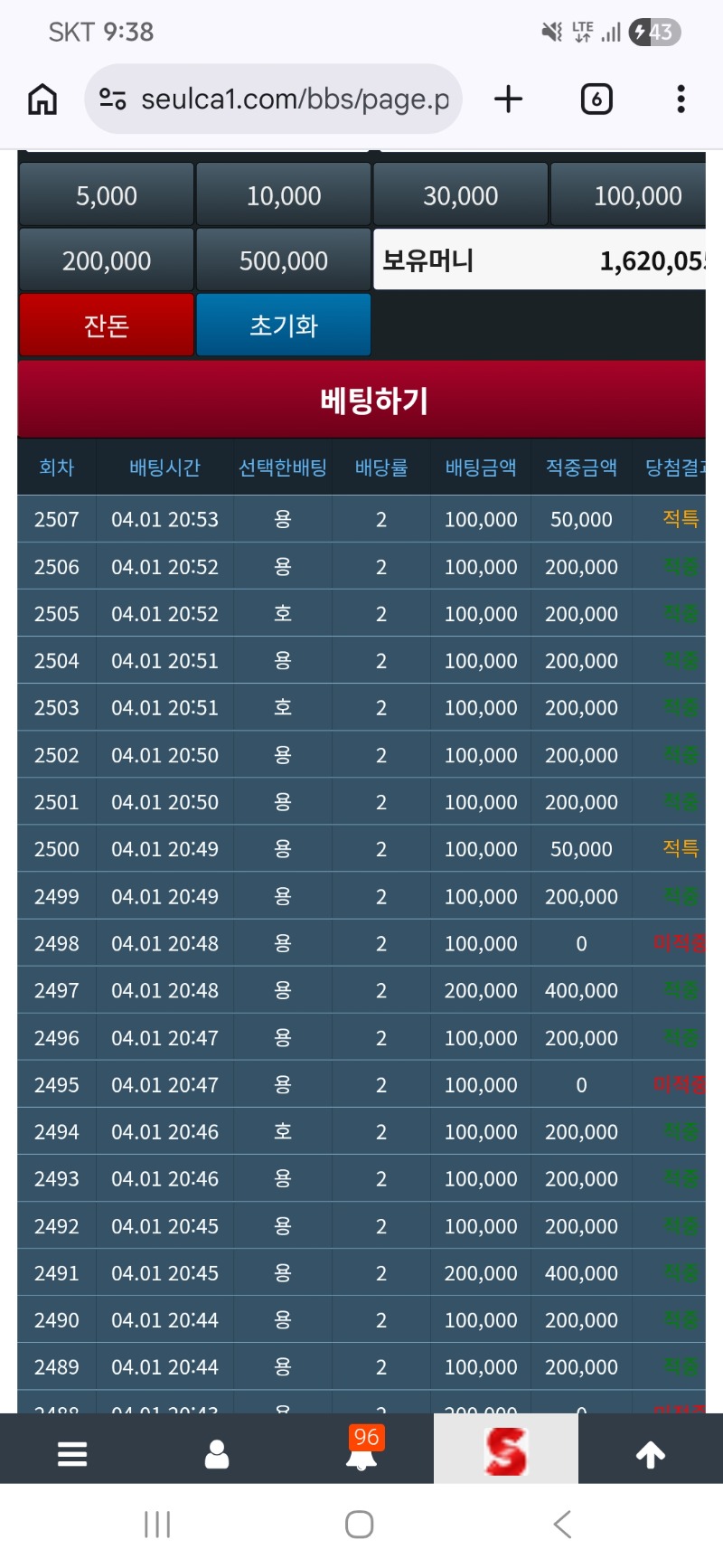The image size is (723, 1568).
Task: Choose the 10,000 bet amount
Action: pyautogui.click(x=284, y=195)
